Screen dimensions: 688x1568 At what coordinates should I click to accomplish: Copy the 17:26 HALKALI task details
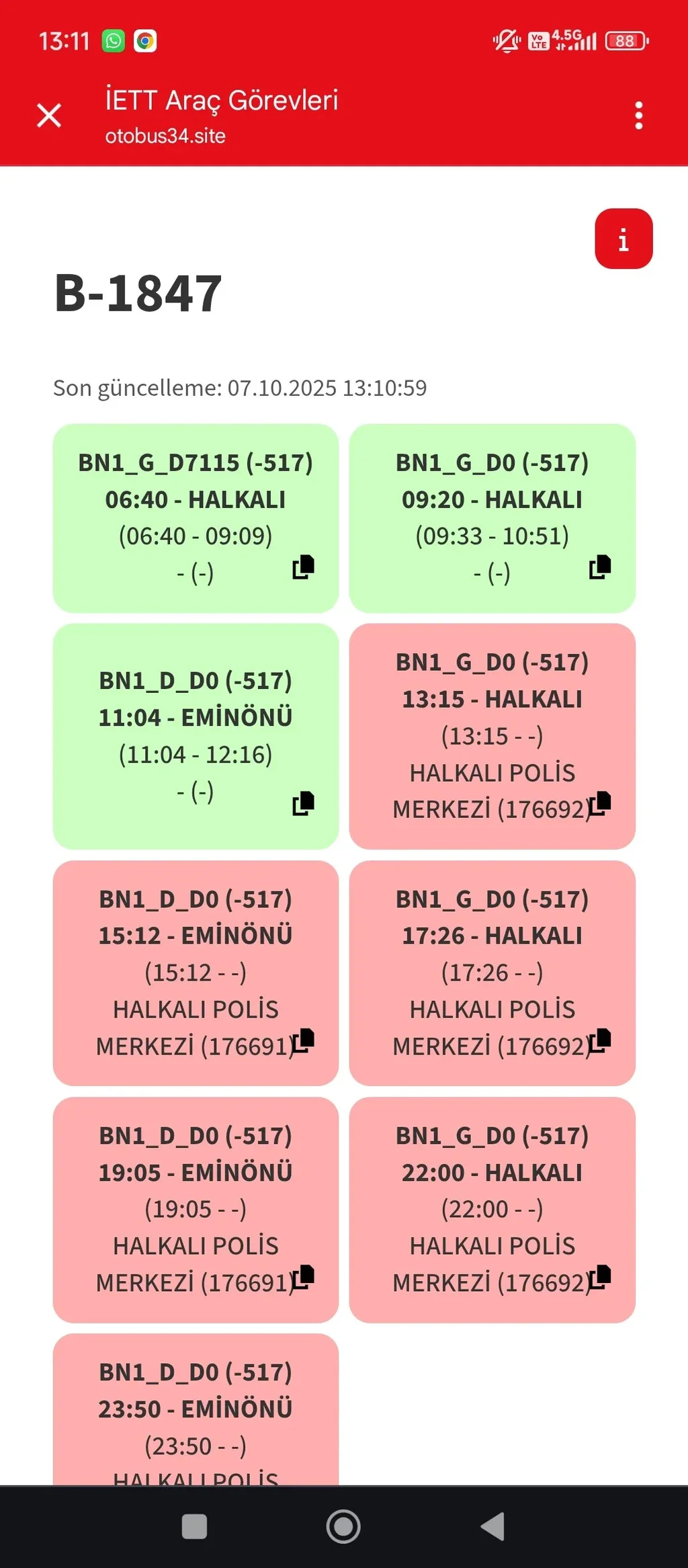tap(599, 1040)
